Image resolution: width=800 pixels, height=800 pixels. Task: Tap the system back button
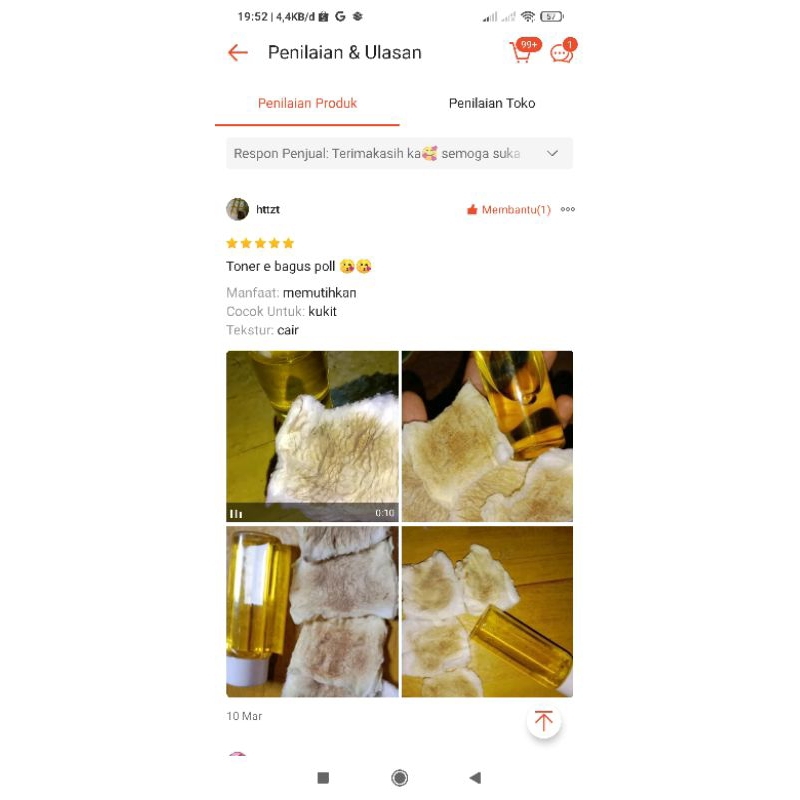tap(475, 777)
